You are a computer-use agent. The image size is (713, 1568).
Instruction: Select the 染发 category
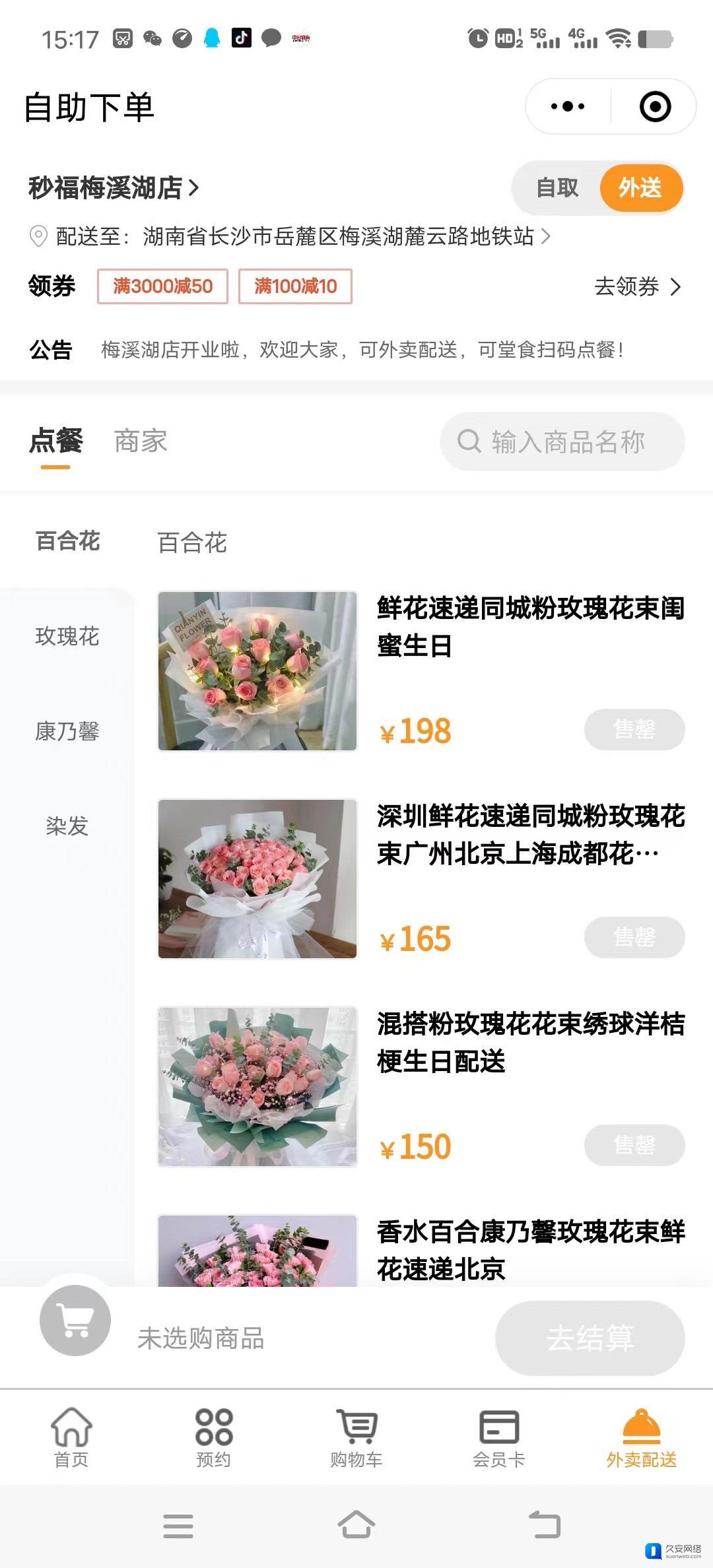pyautogui.click(x=67, y=826)
